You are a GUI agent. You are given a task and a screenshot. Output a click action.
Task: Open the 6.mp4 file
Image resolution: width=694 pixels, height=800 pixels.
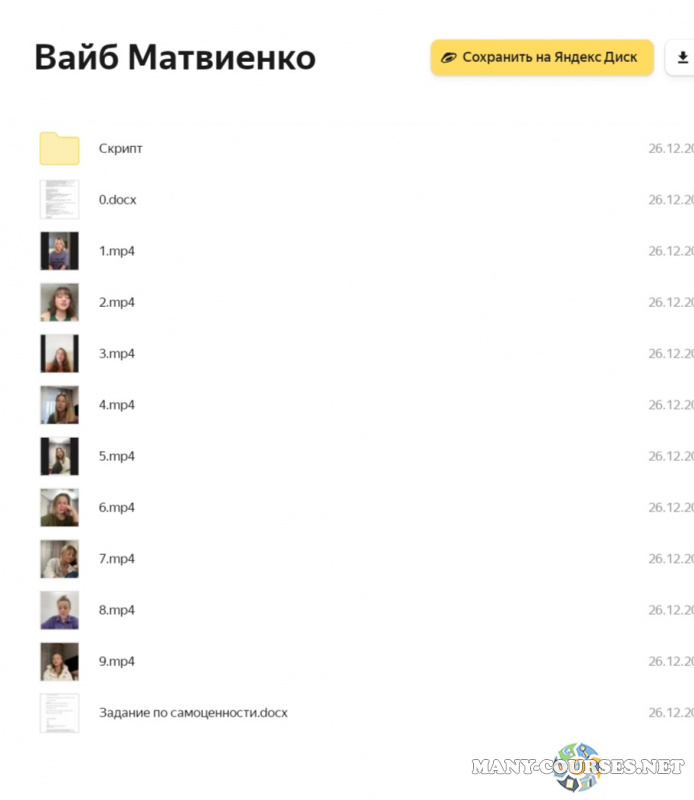click(116, 507)
